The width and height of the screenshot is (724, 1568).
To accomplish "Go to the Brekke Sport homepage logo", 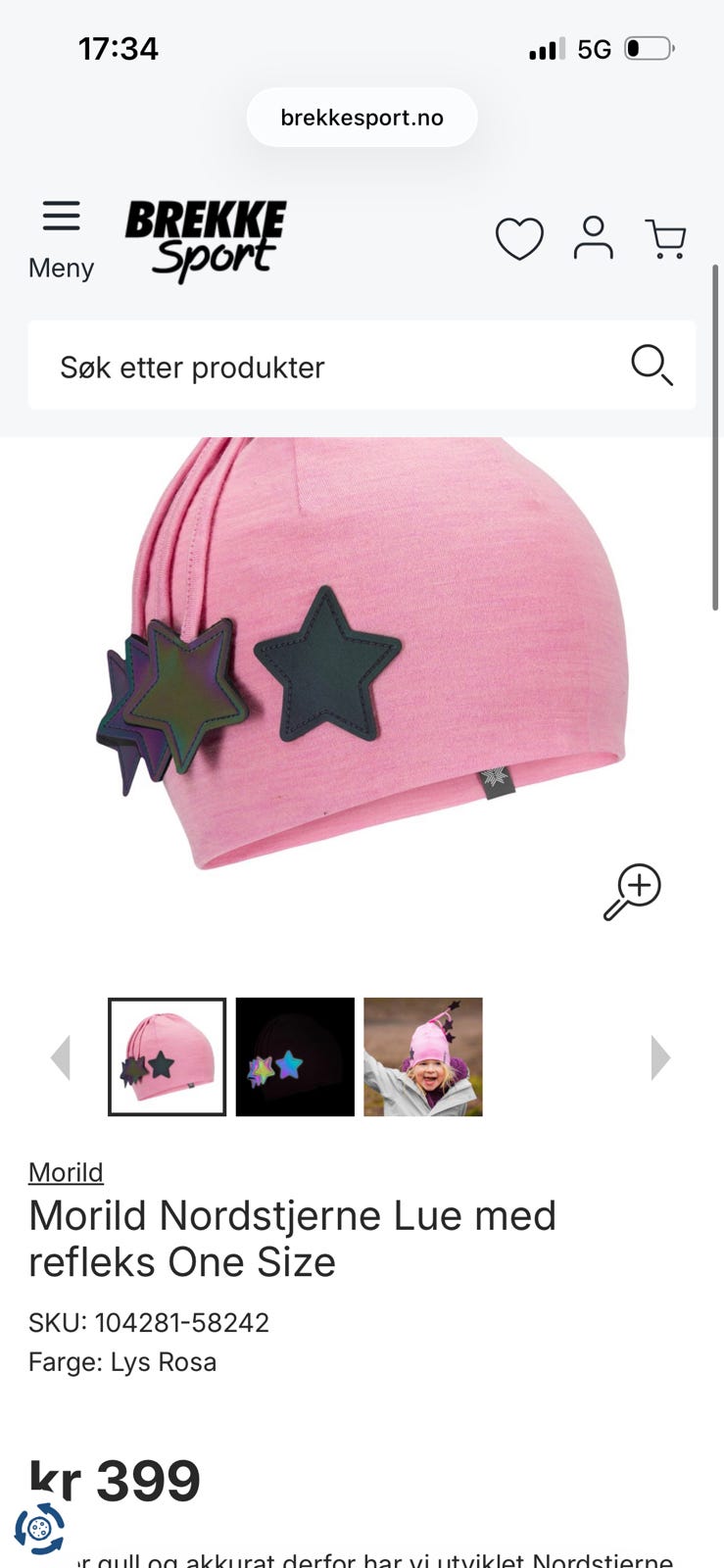I will click(x=206, y=241).
